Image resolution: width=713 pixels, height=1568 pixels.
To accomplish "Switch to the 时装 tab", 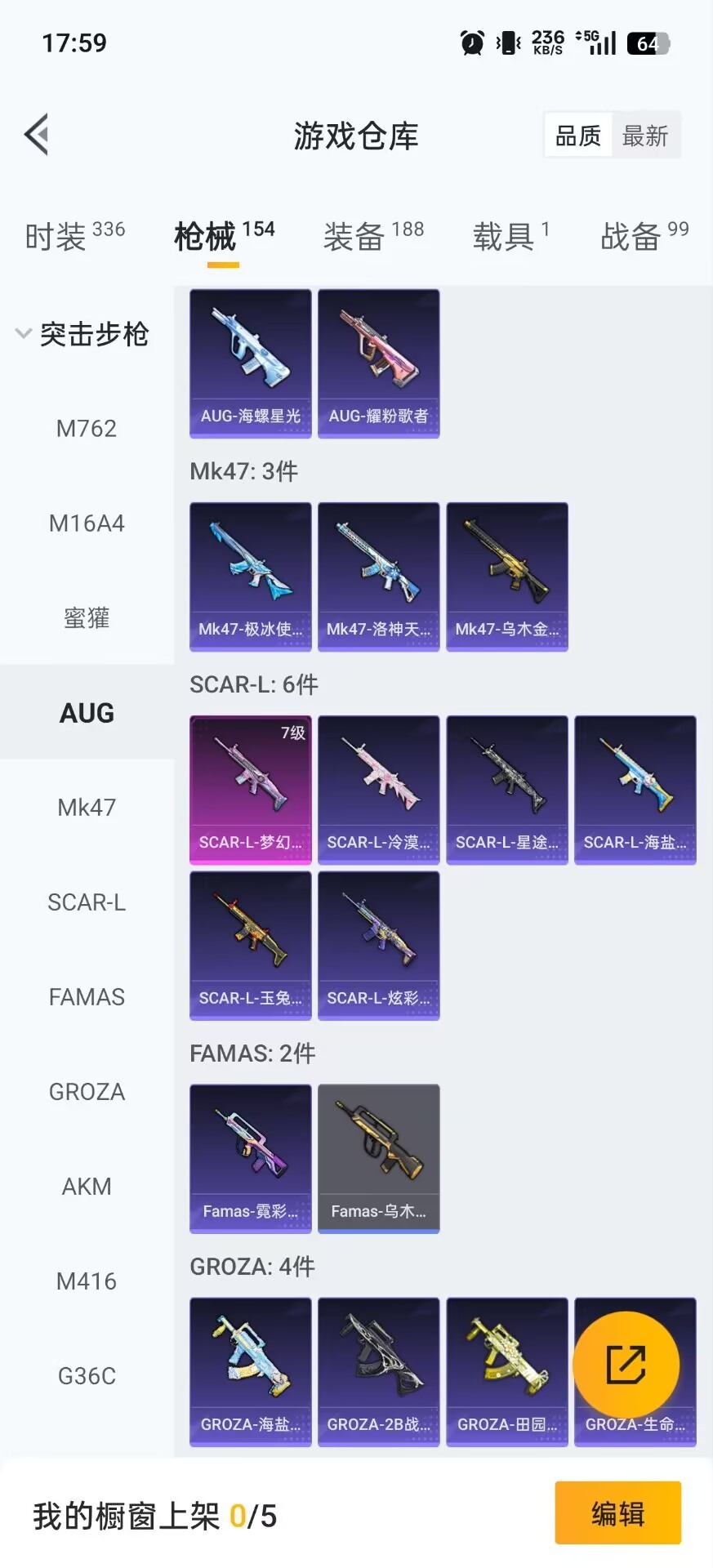I will pos(74,236).
